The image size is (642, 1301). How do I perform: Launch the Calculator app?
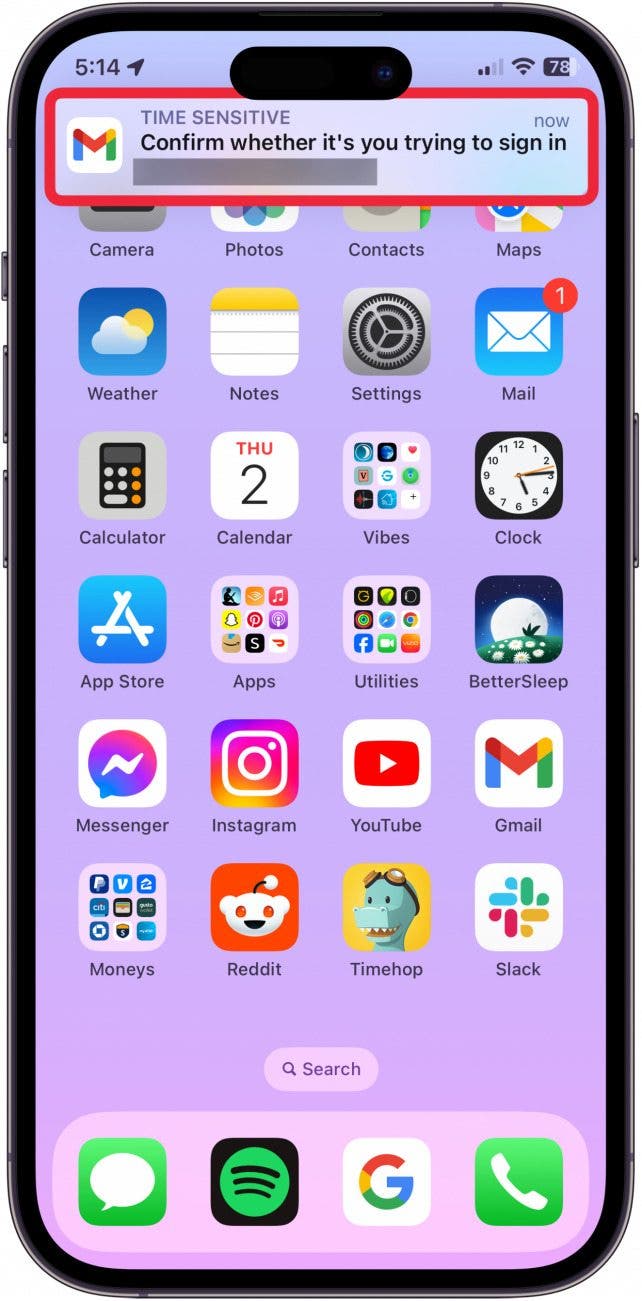122,476
